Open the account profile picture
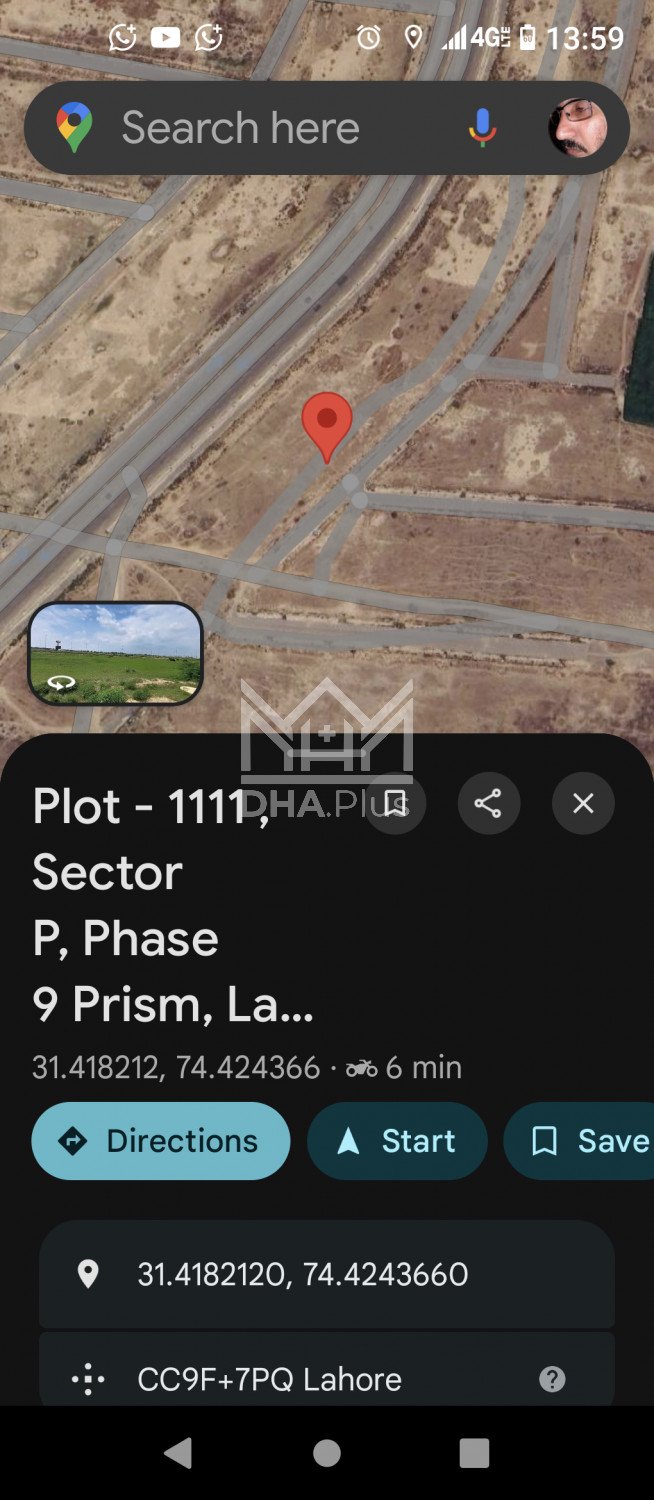654x1500 pixels. coord(578,129)
